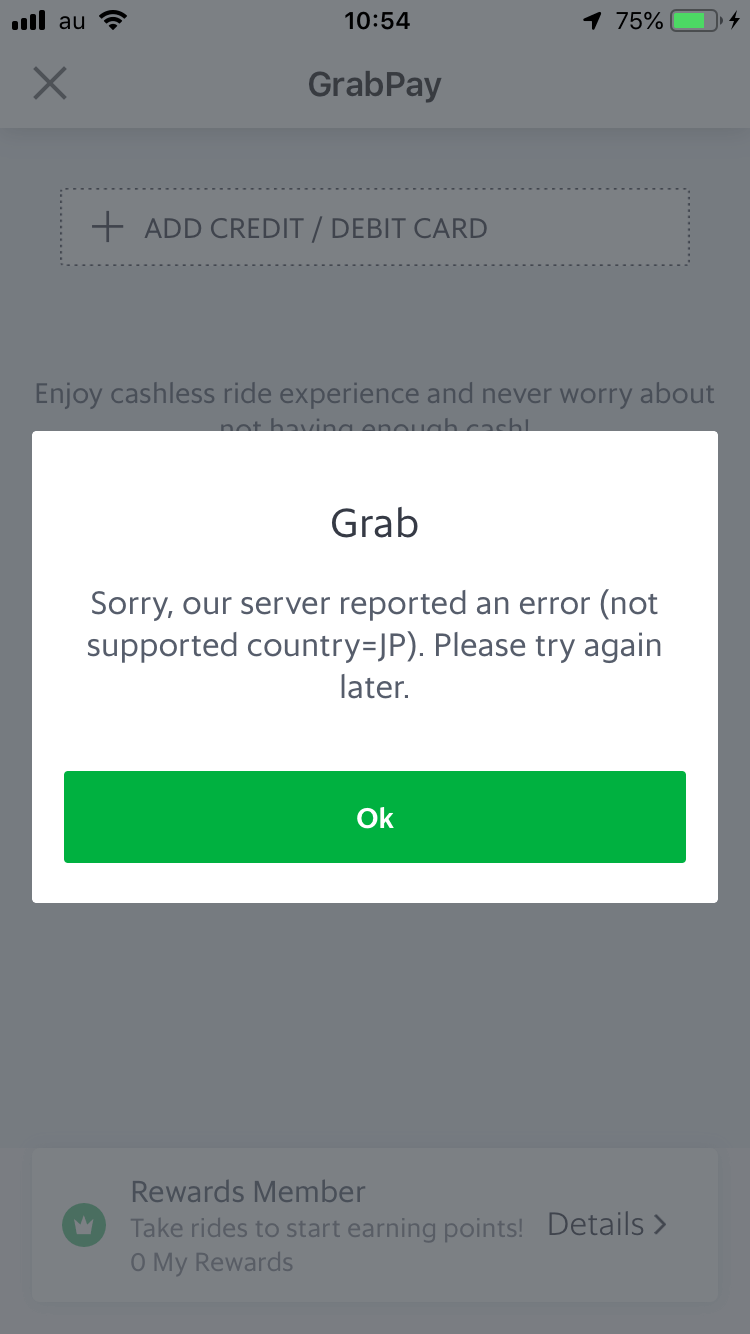Dismiss the error dialog with Ok

(375, 817)
